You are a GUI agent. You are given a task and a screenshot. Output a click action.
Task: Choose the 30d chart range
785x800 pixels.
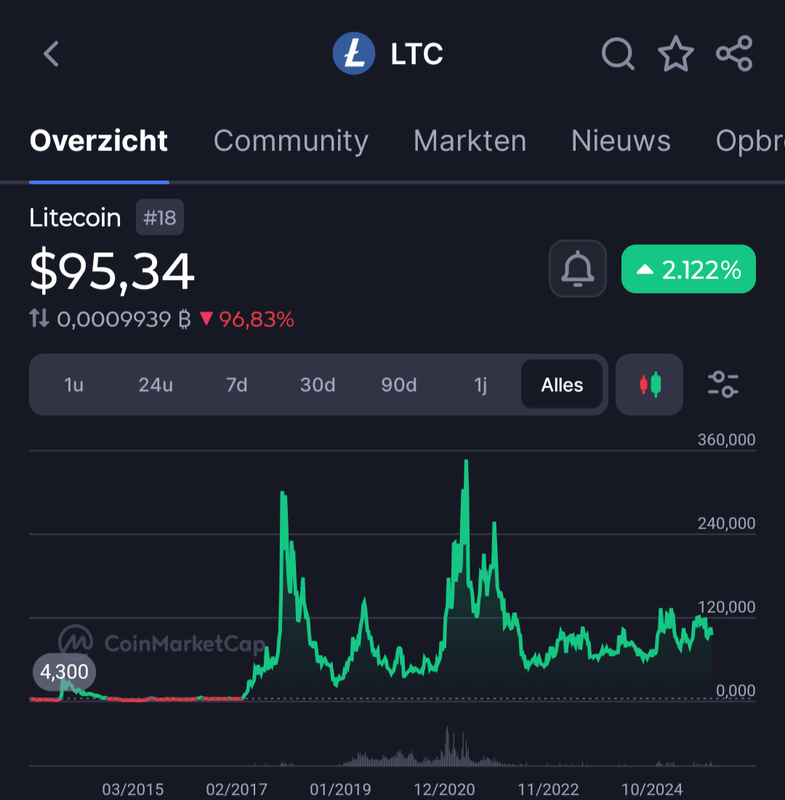click(x=318, y=385)
